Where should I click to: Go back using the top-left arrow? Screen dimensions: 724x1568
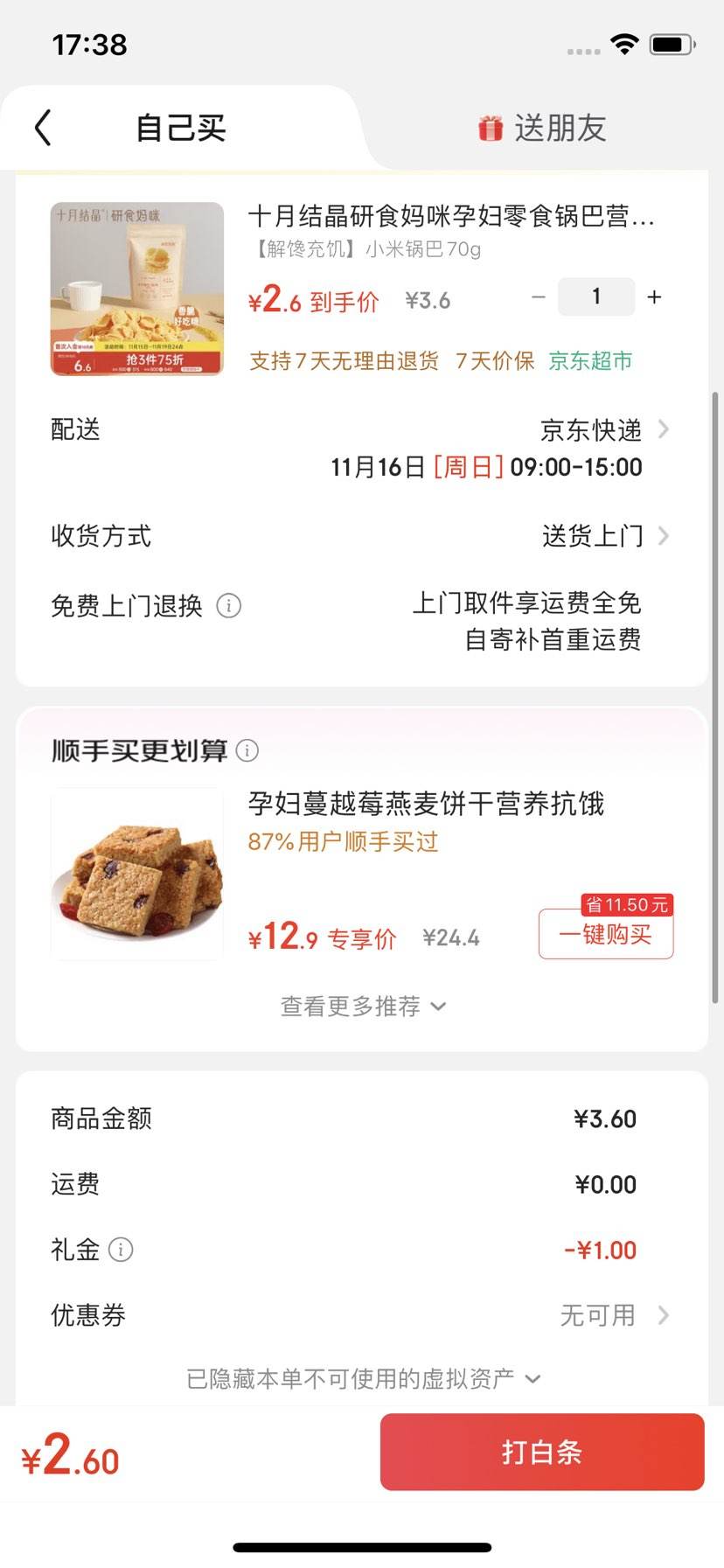pos(43,128)
